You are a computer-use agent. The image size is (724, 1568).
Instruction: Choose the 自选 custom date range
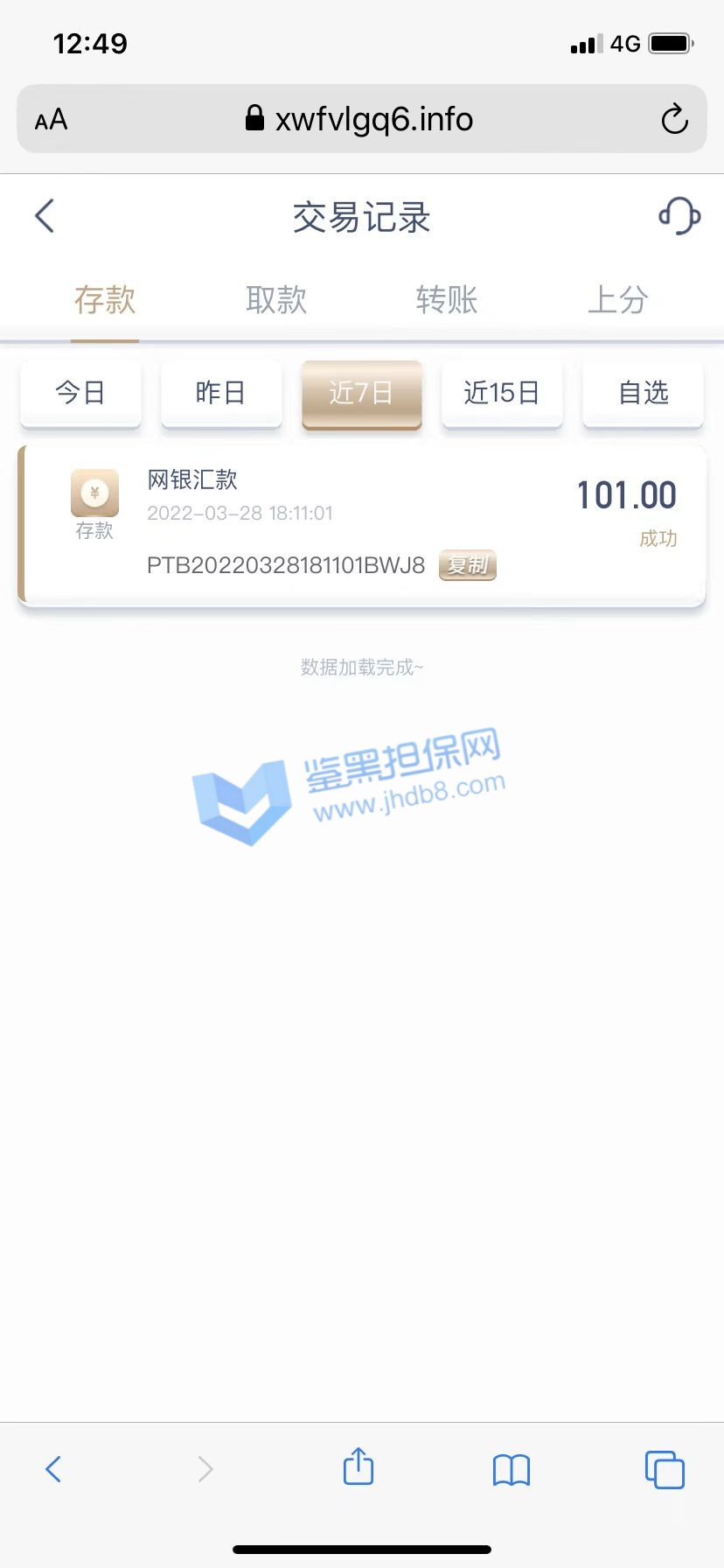point(643,393)
